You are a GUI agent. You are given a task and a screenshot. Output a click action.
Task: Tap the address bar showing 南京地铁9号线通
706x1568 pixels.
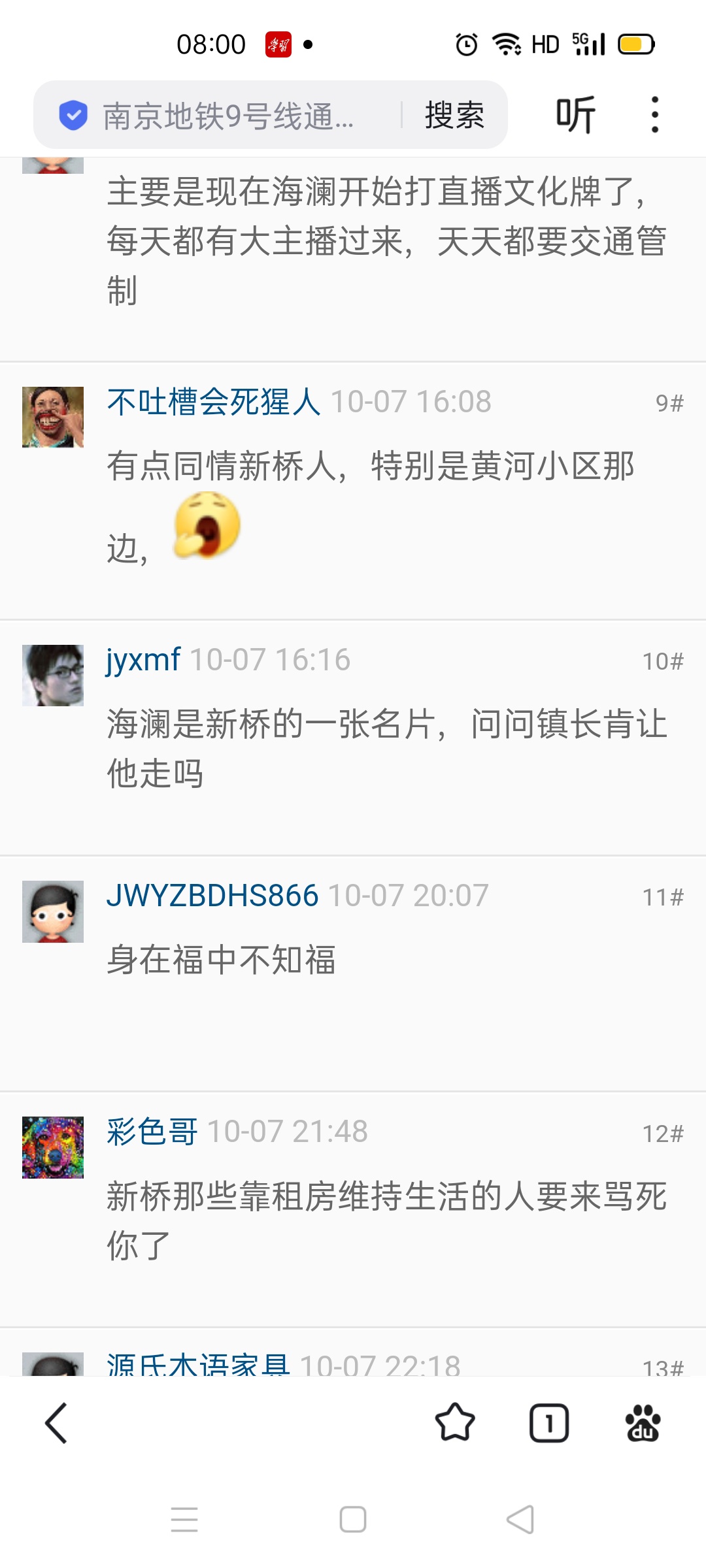coord(229,116)
